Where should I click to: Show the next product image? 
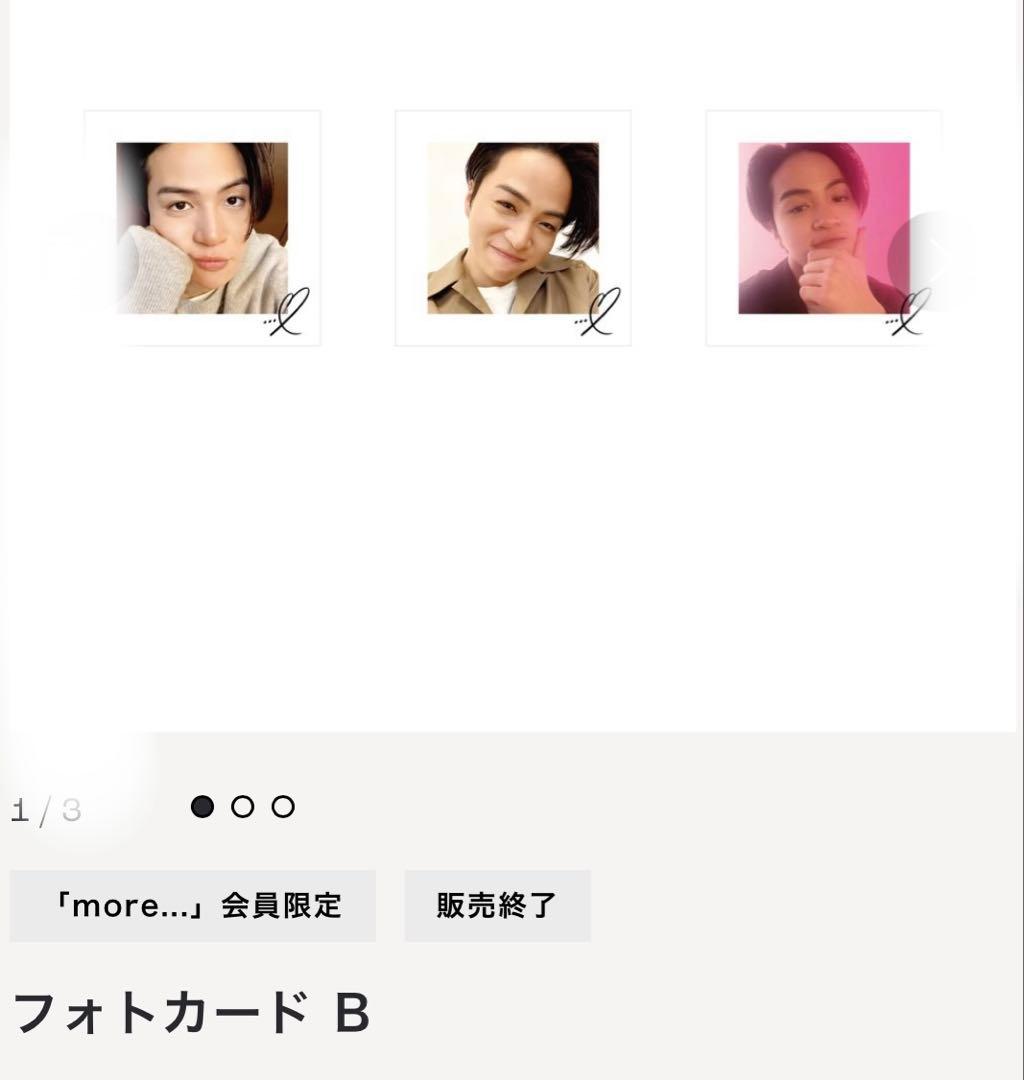pos(935,260)
